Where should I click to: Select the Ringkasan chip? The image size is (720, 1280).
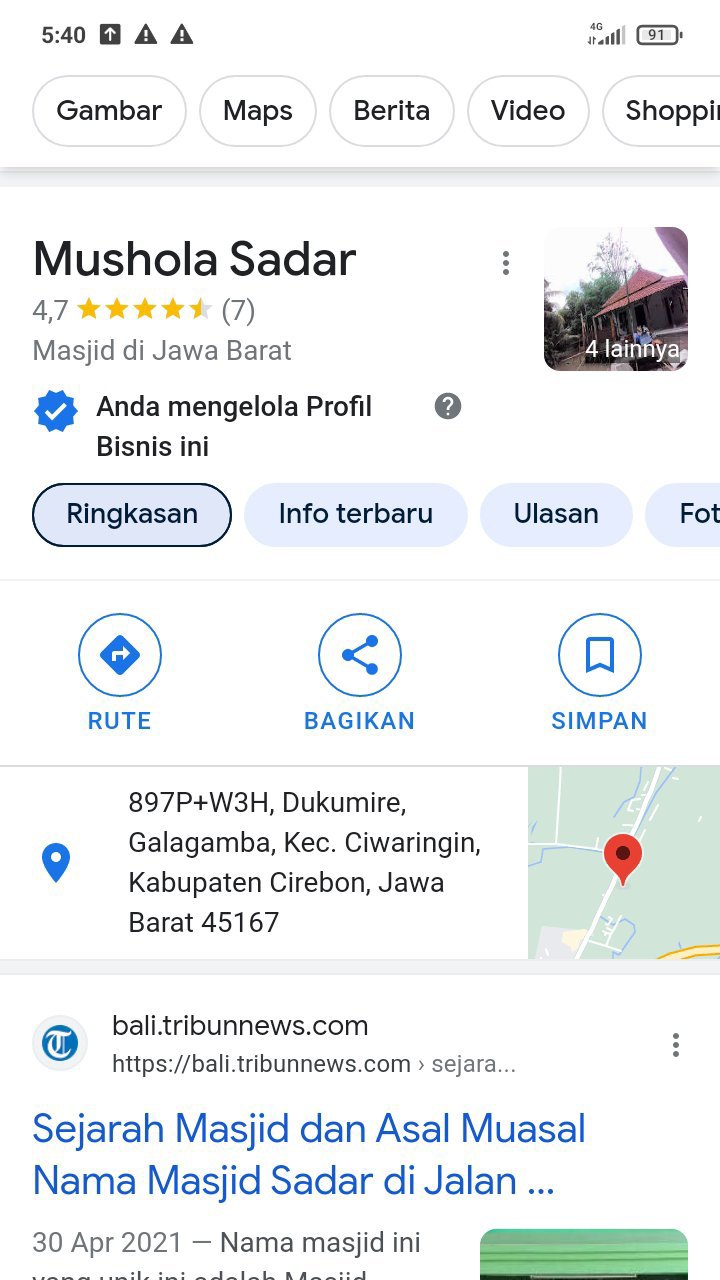(132, 514)
